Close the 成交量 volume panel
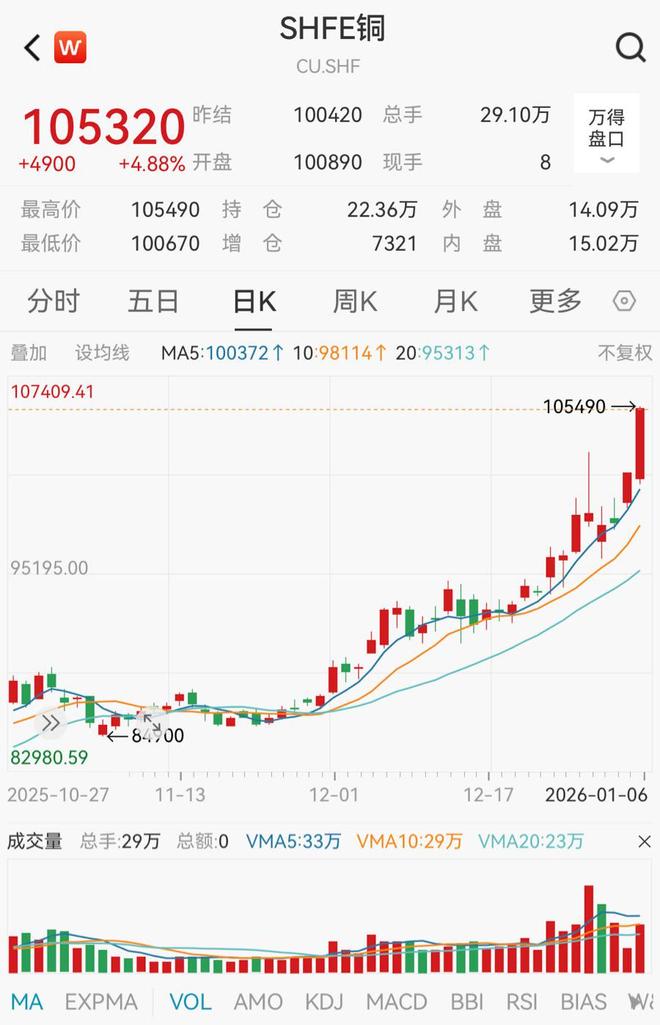The image size is (660, 1025). point(644,842)
